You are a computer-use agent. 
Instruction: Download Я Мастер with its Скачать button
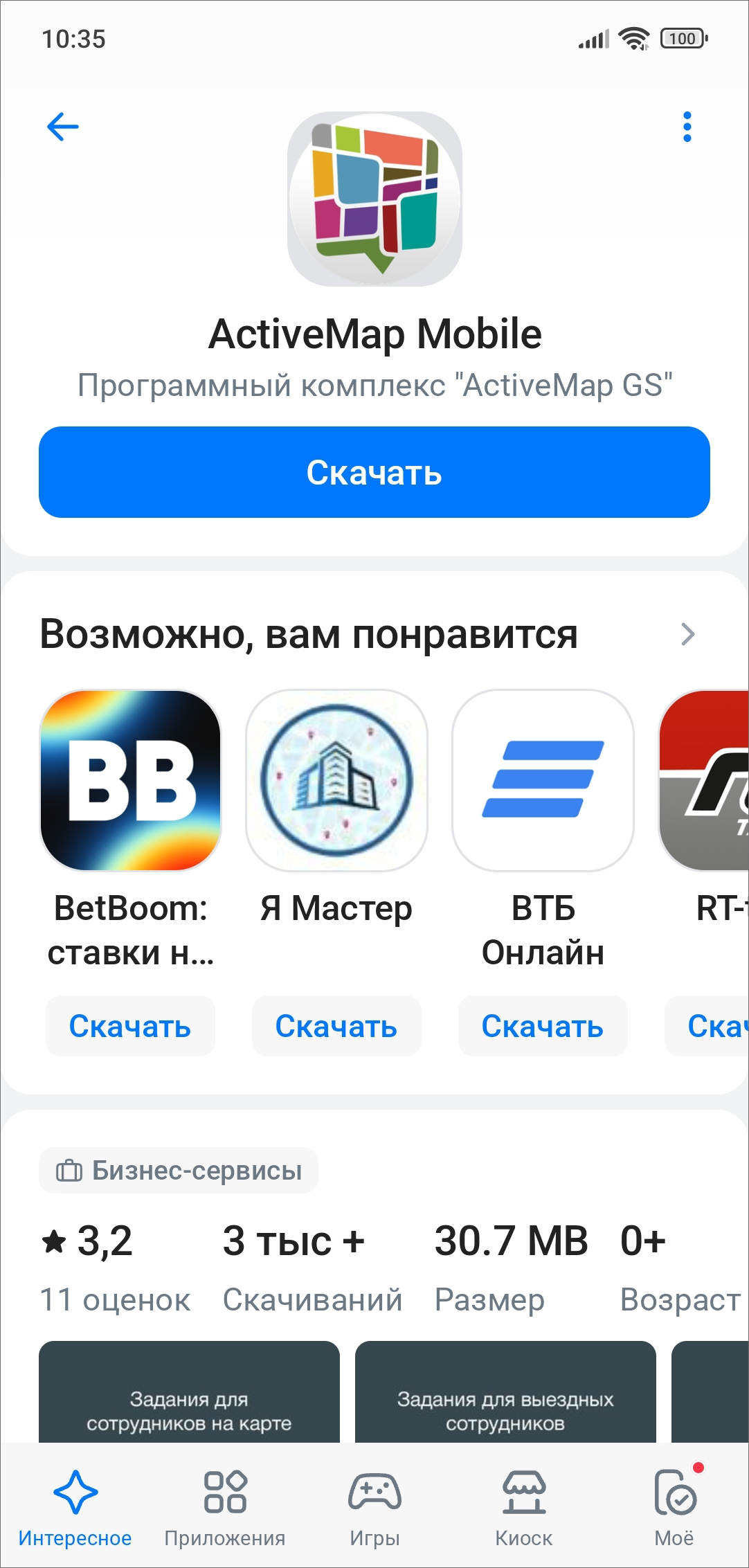pyautogui.click(x=336, y=1026)
